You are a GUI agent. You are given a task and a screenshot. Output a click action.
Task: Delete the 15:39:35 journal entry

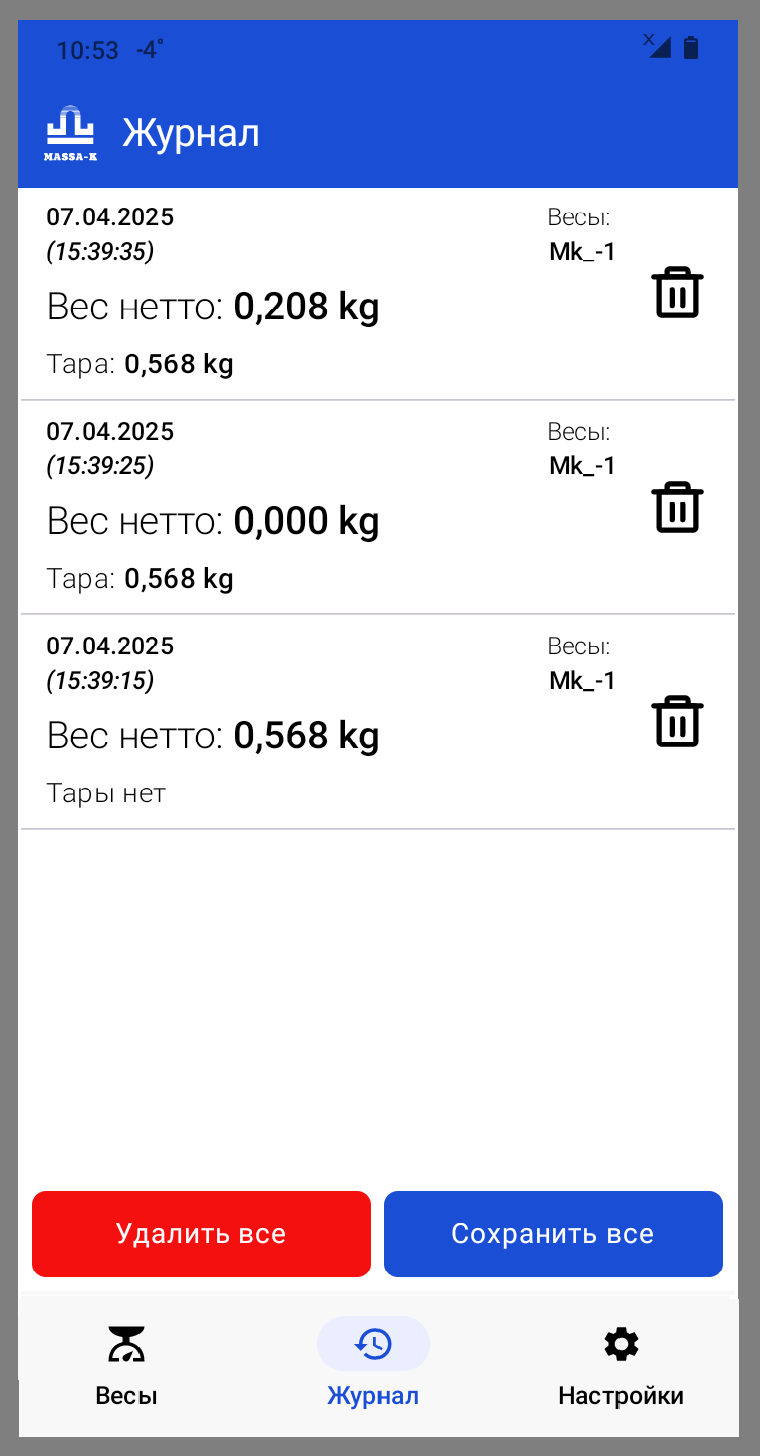(678, 293)
